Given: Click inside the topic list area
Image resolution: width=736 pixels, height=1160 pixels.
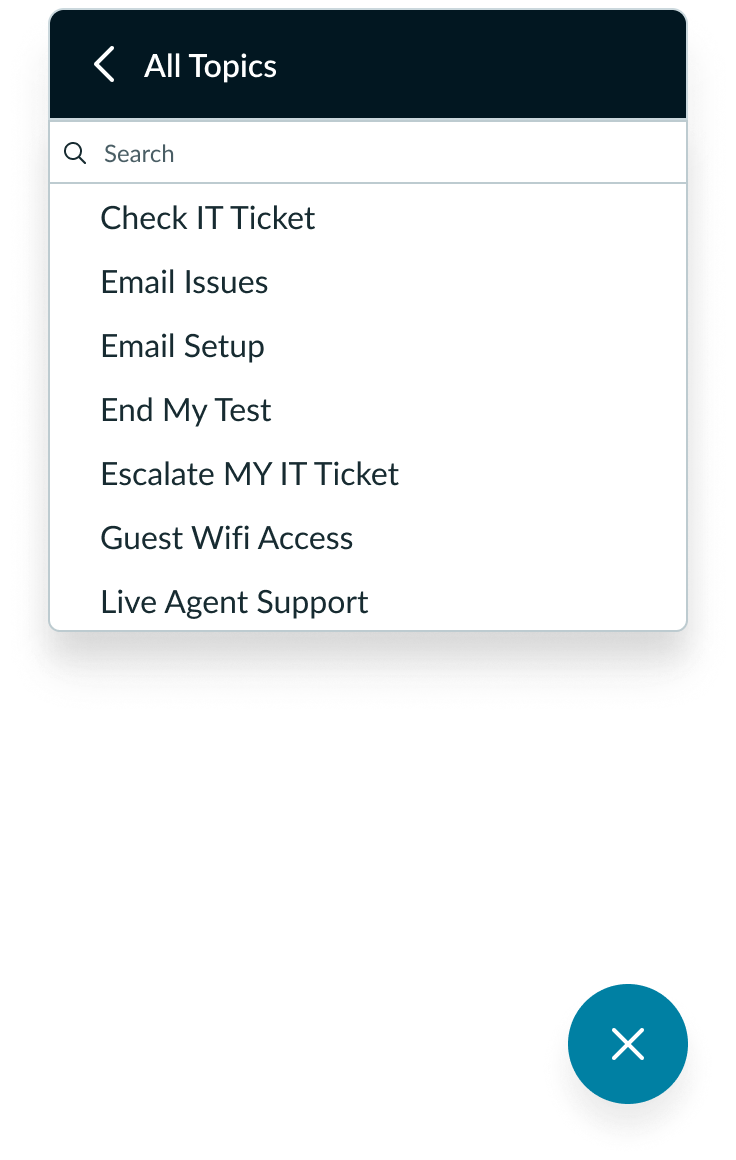Looking at the screenshot, I should 367,410.
